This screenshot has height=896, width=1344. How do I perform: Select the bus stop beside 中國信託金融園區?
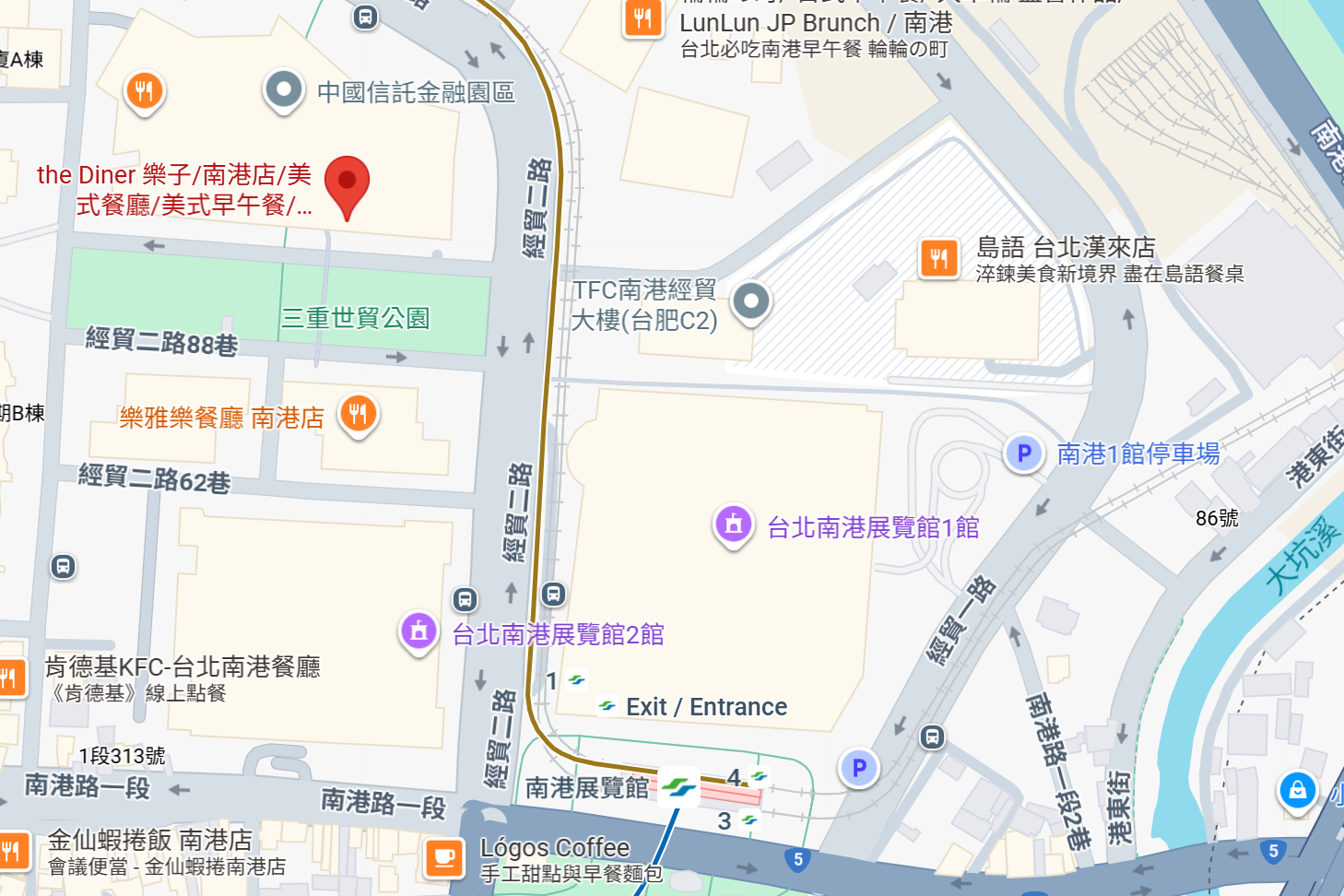(366, 18)
